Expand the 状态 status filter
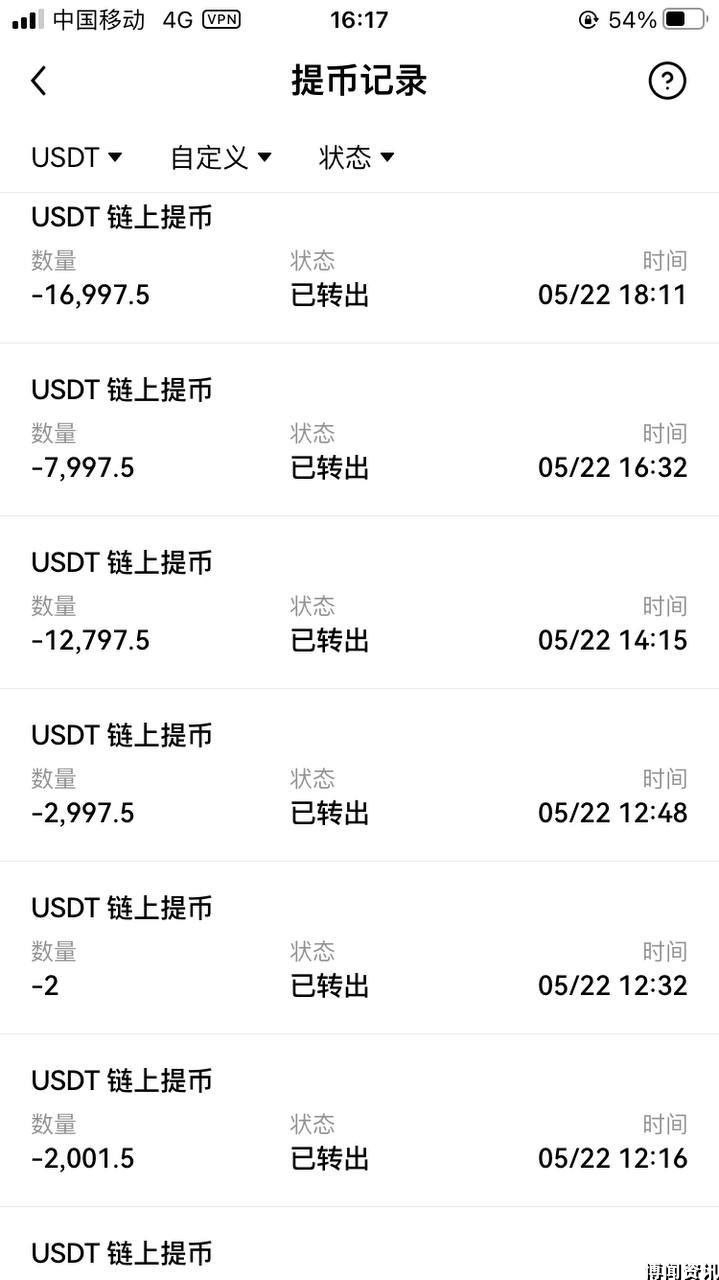The height and width of the screenshot is (1280, 719). (357, 157)
